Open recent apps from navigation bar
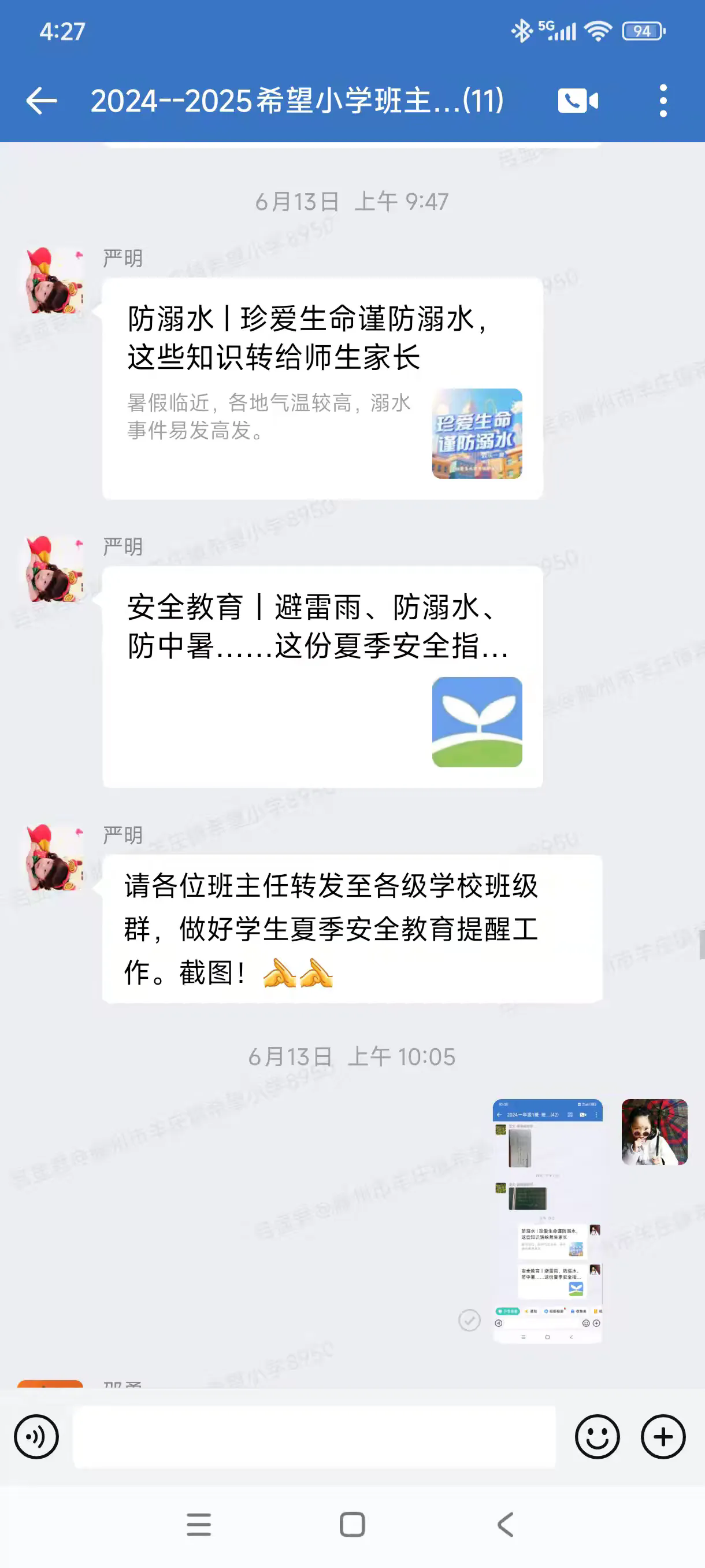 click(x=199, y=1525)
